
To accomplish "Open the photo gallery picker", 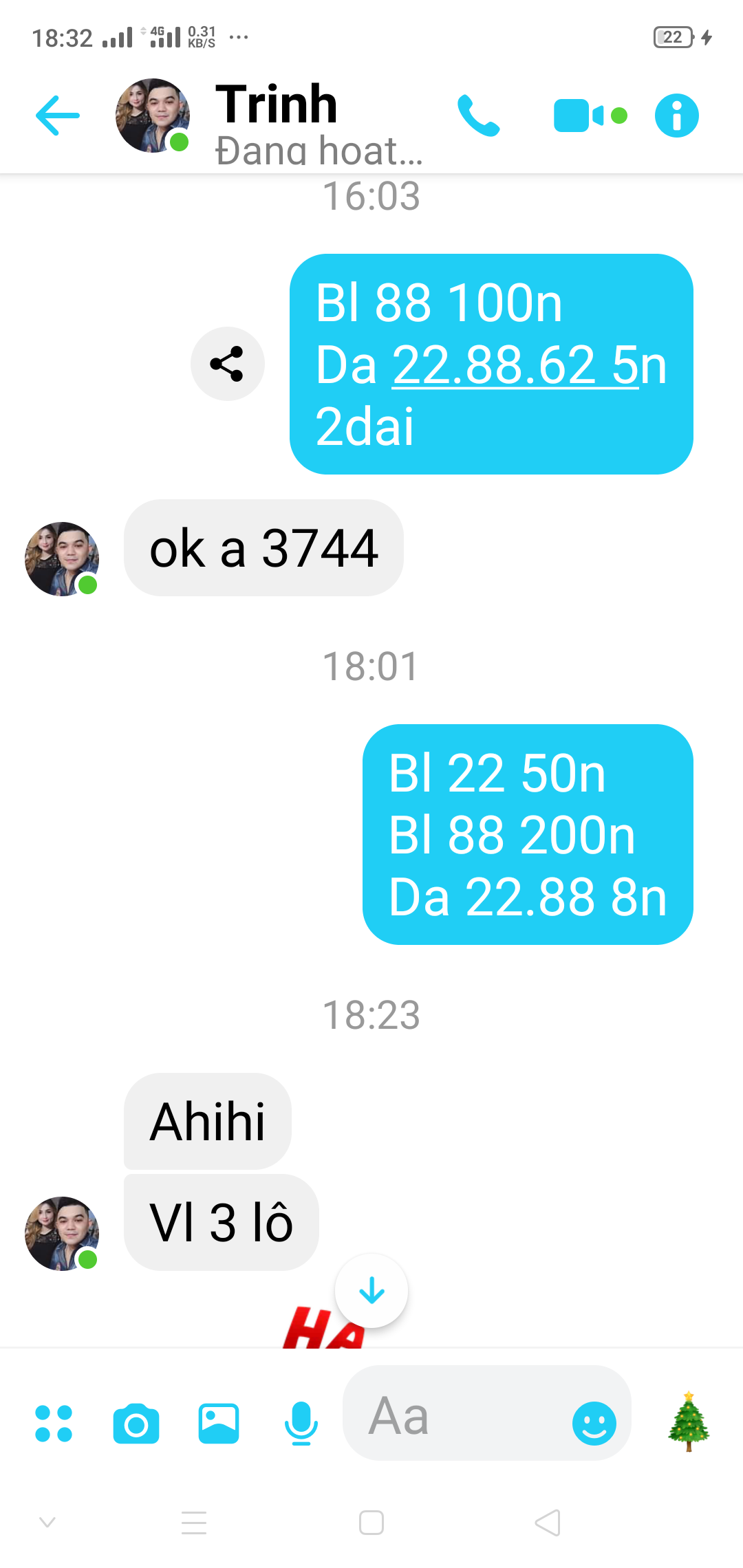I will [x=219, y=1423].
